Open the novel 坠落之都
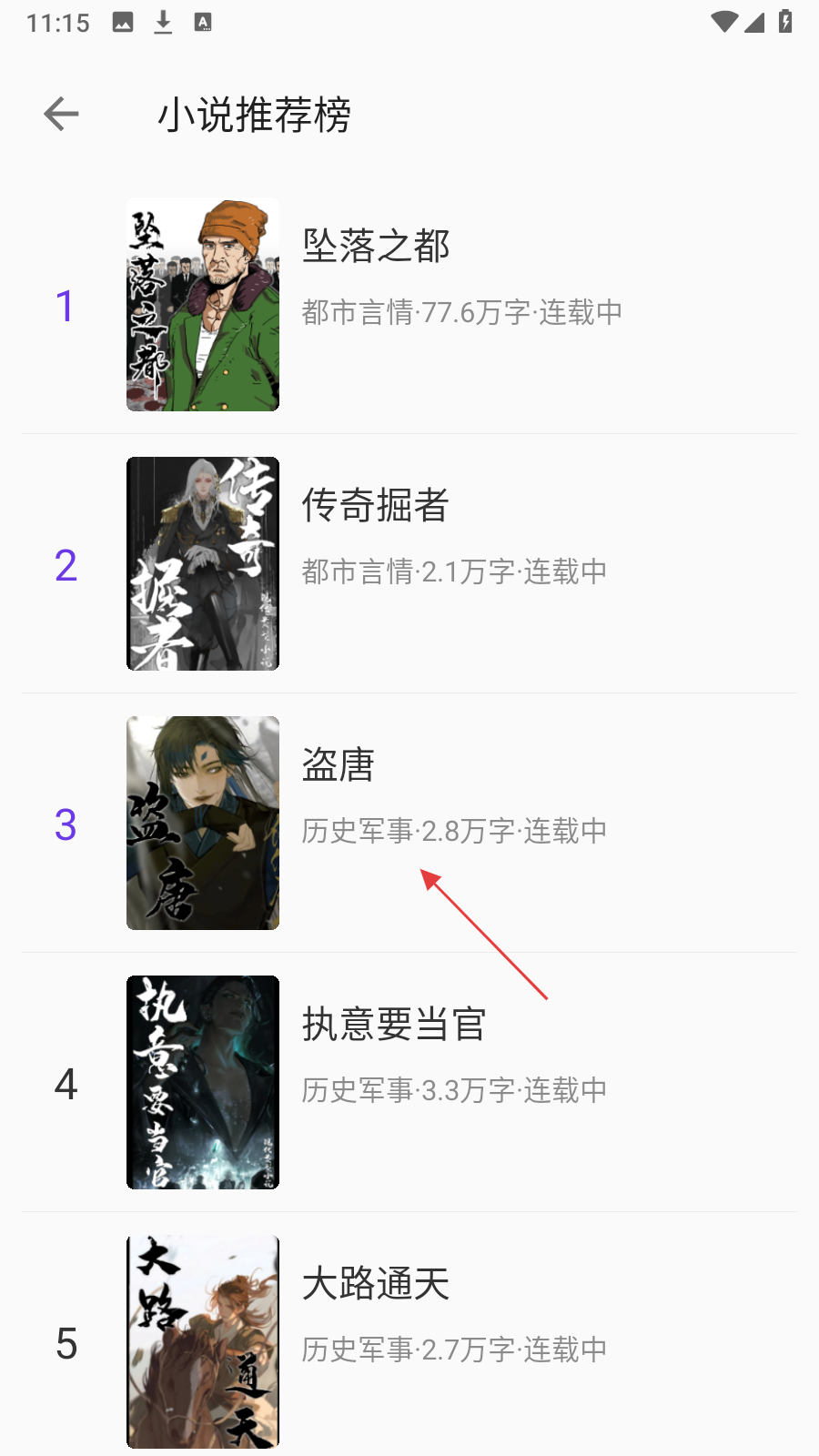 [x=409, y=305]
